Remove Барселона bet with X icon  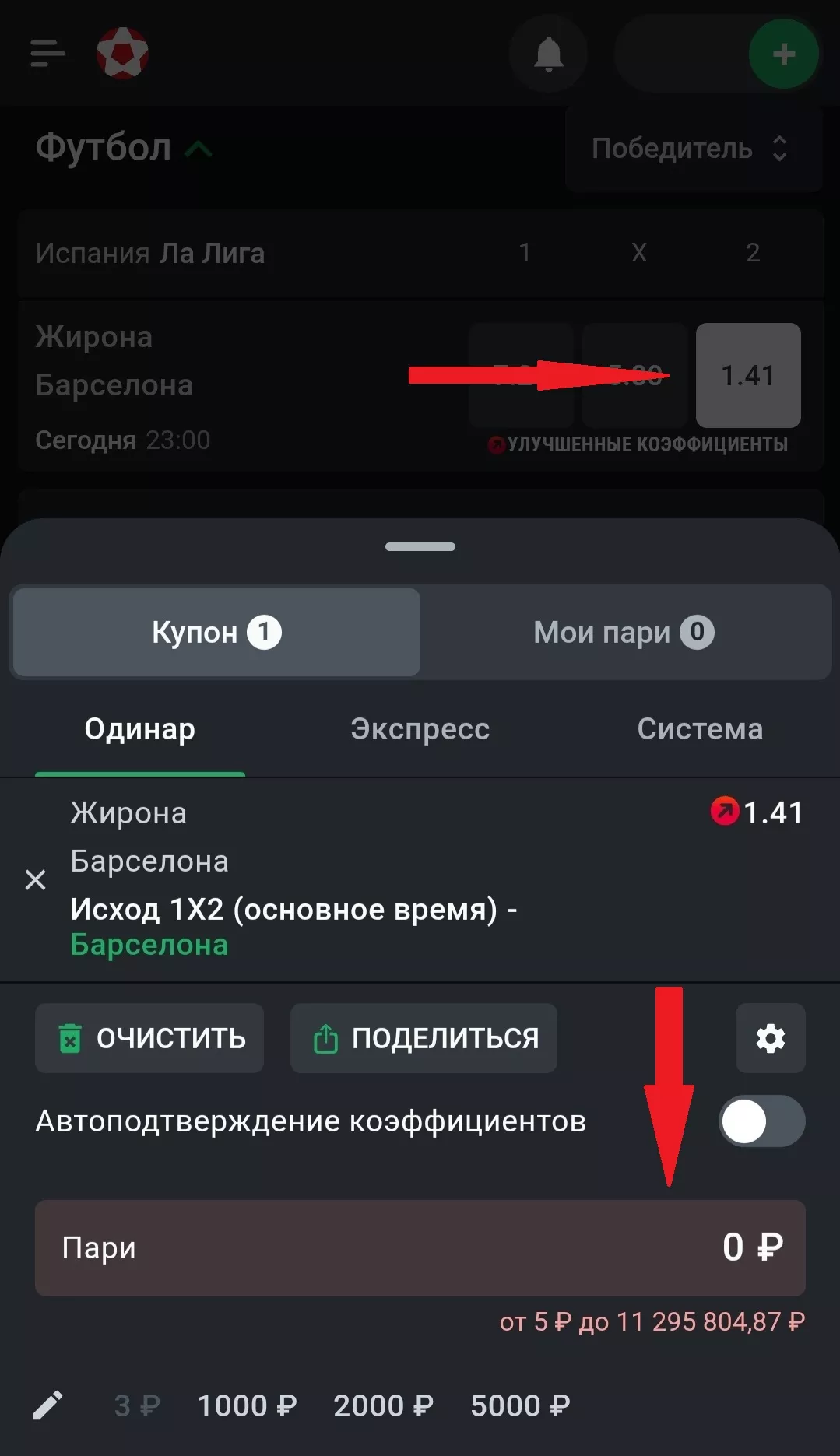click(x=35, y=880)
